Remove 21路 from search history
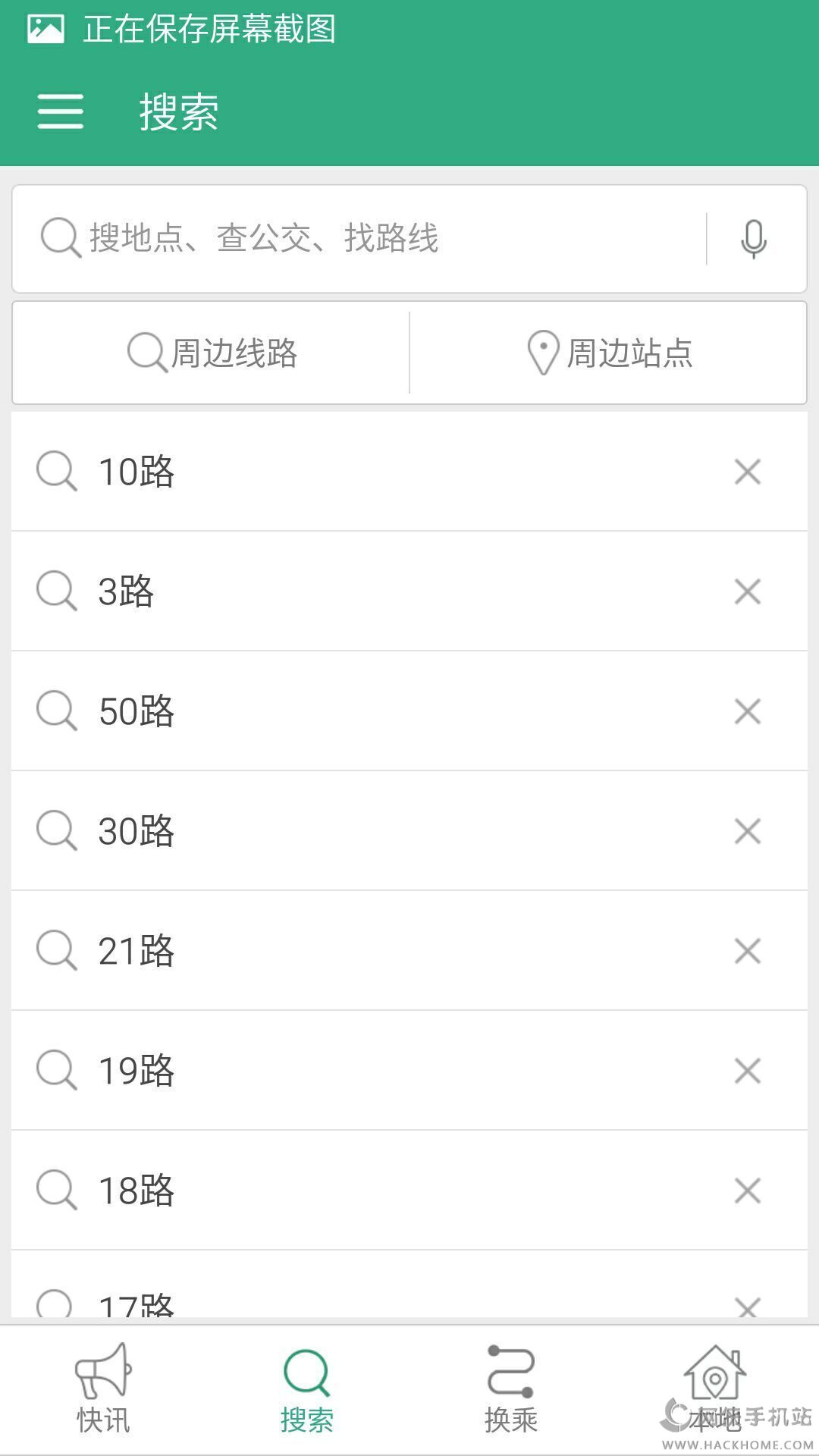Image resolution: width=819 pixels, height=1456 pixels. pos(747,951)
